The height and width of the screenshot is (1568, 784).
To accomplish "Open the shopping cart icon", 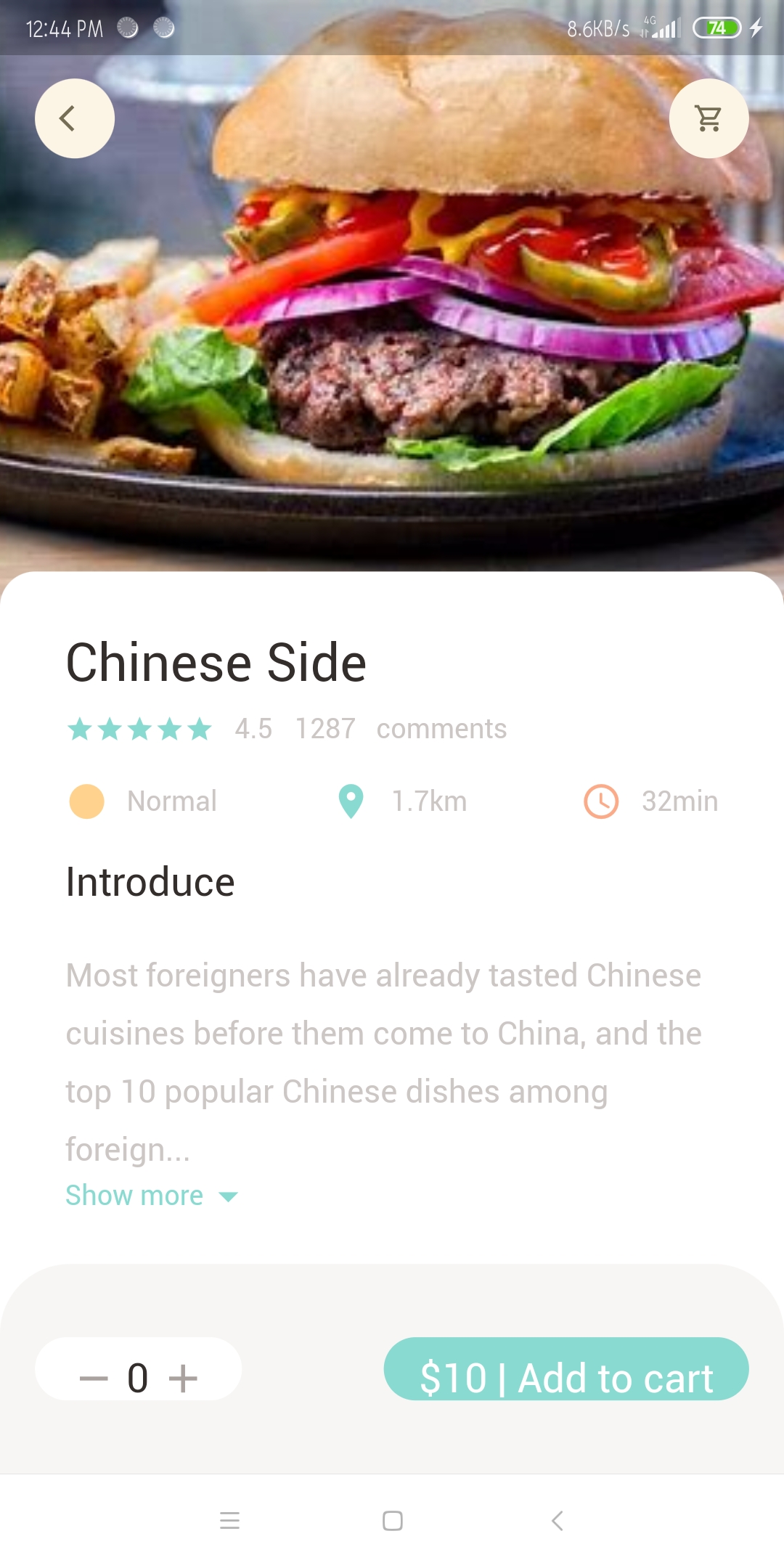I will pos(709,118).
